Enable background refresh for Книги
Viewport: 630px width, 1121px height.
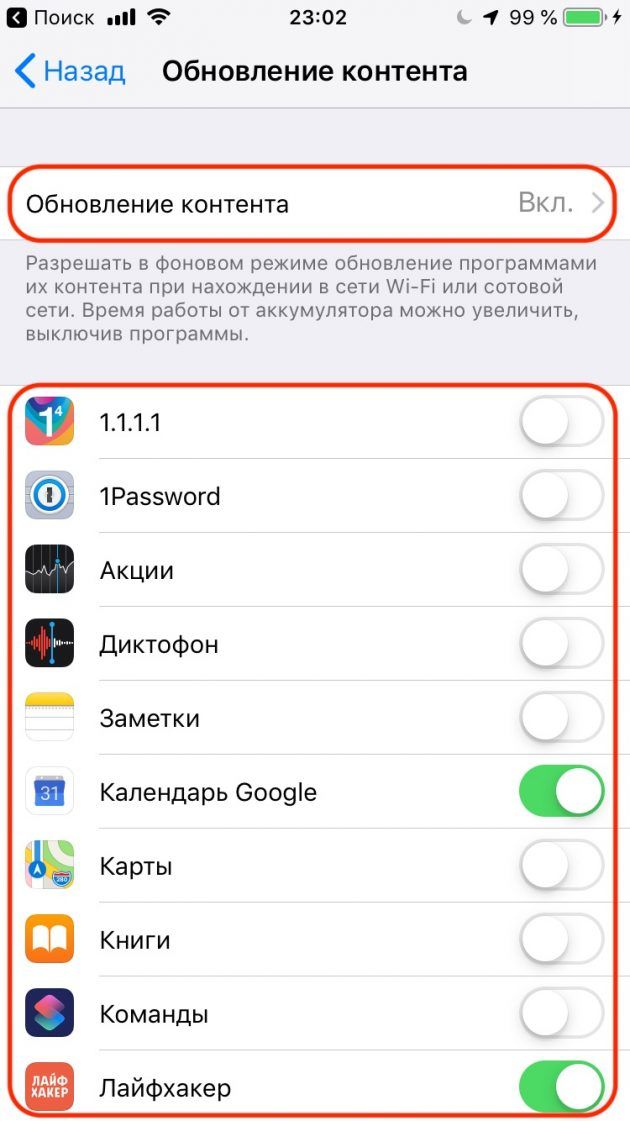coord(561,940)
